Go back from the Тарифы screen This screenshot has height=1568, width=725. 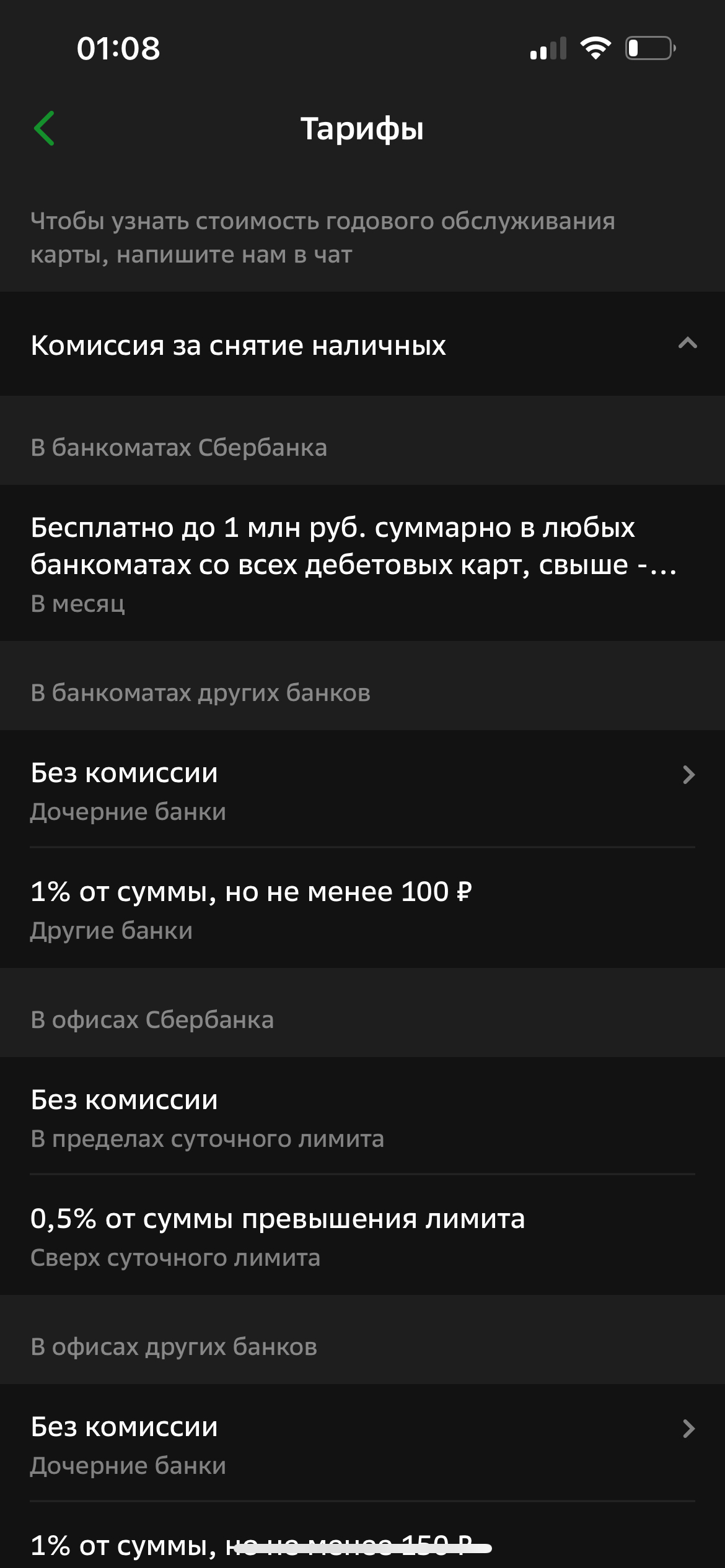pos(45,129)
